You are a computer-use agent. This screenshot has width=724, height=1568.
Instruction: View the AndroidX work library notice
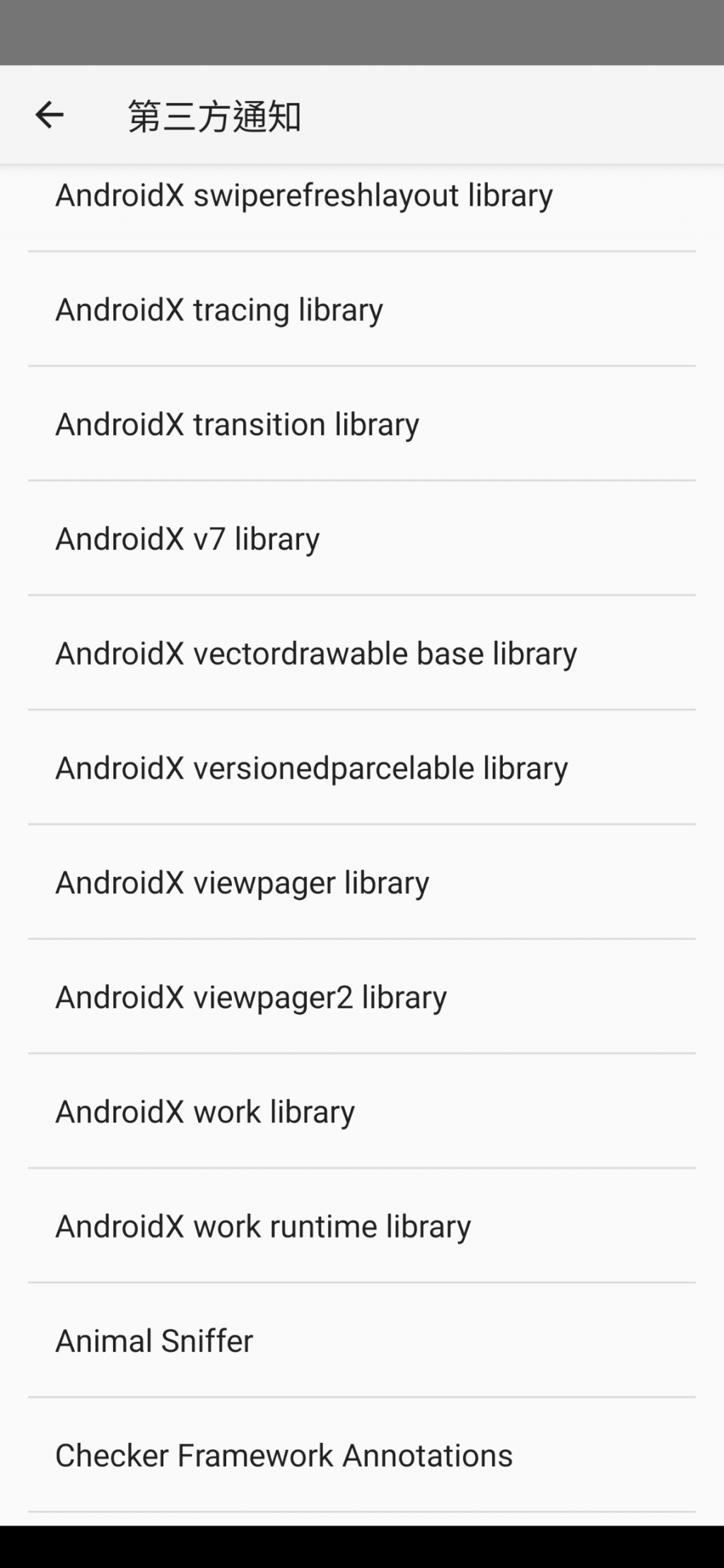pyautogui.click(x=205, y=1112)
